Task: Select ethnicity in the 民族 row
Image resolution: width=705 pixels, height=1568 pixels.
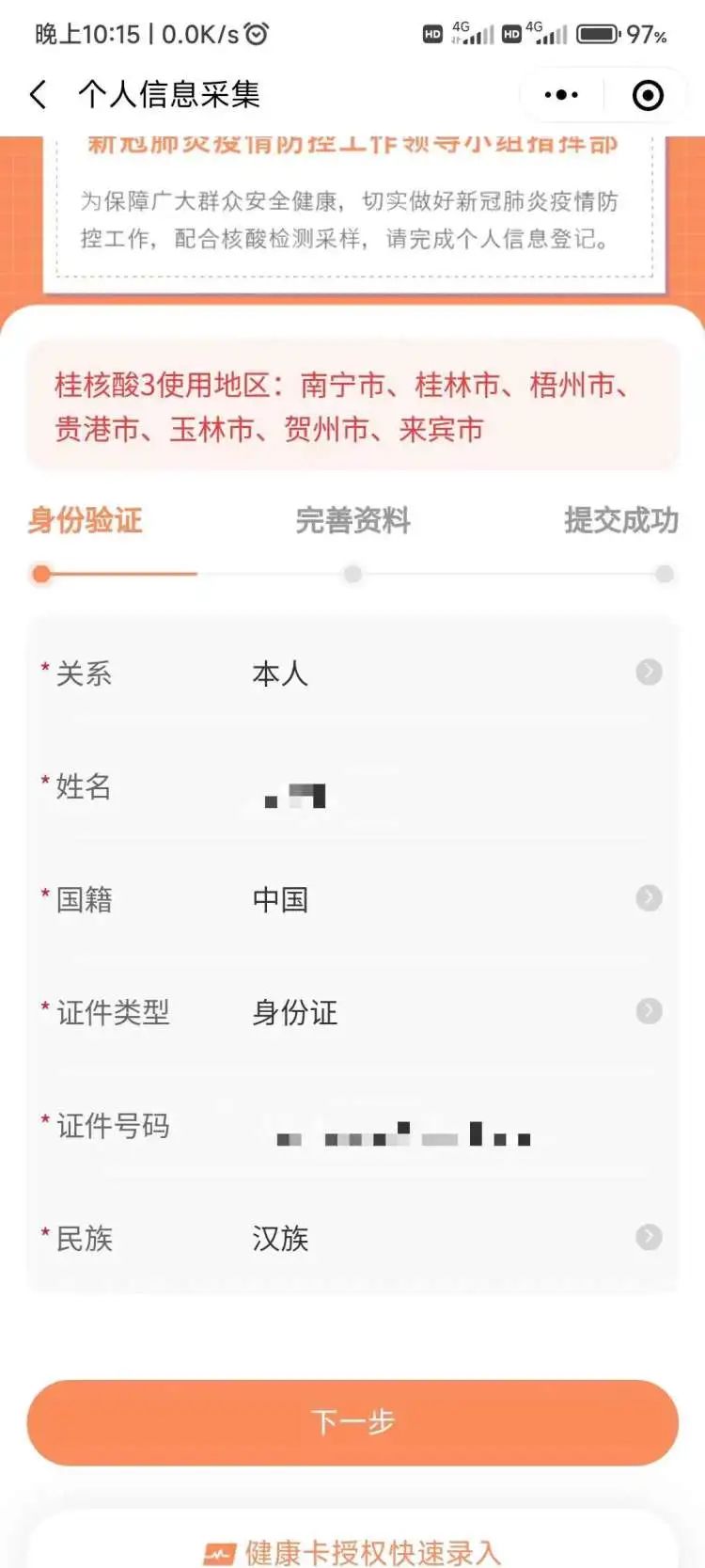Action: (352, 1238)
